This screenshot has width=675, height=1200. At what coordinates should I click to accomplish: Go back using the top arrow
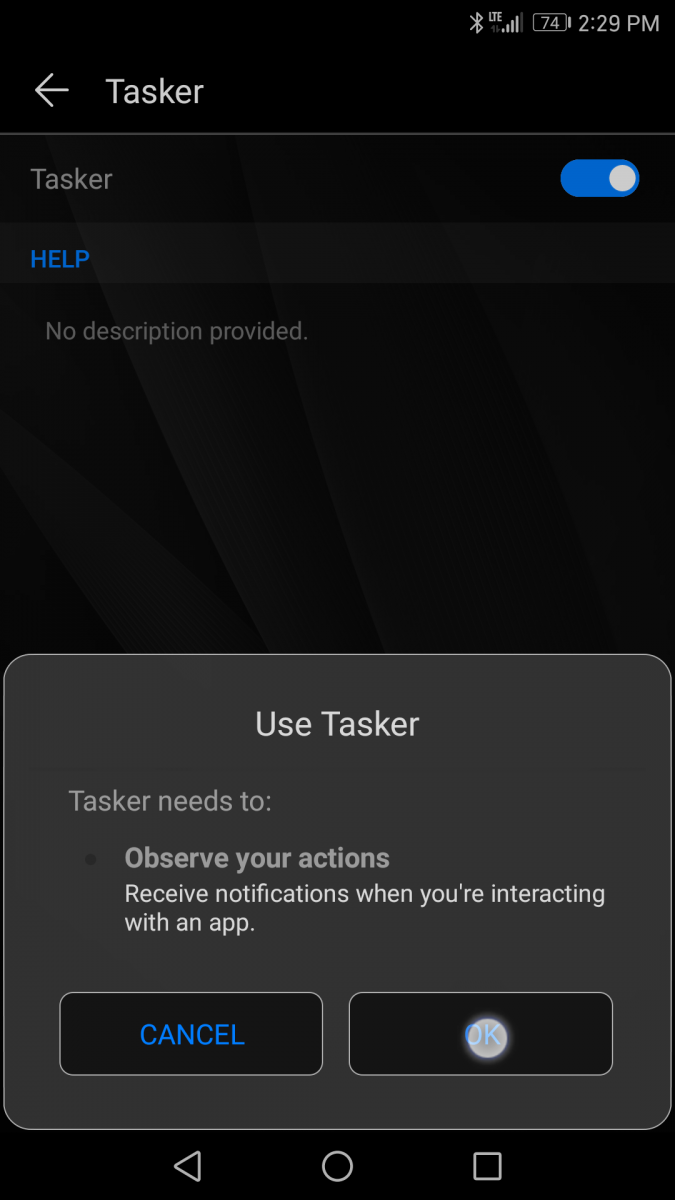click(51, 91)
